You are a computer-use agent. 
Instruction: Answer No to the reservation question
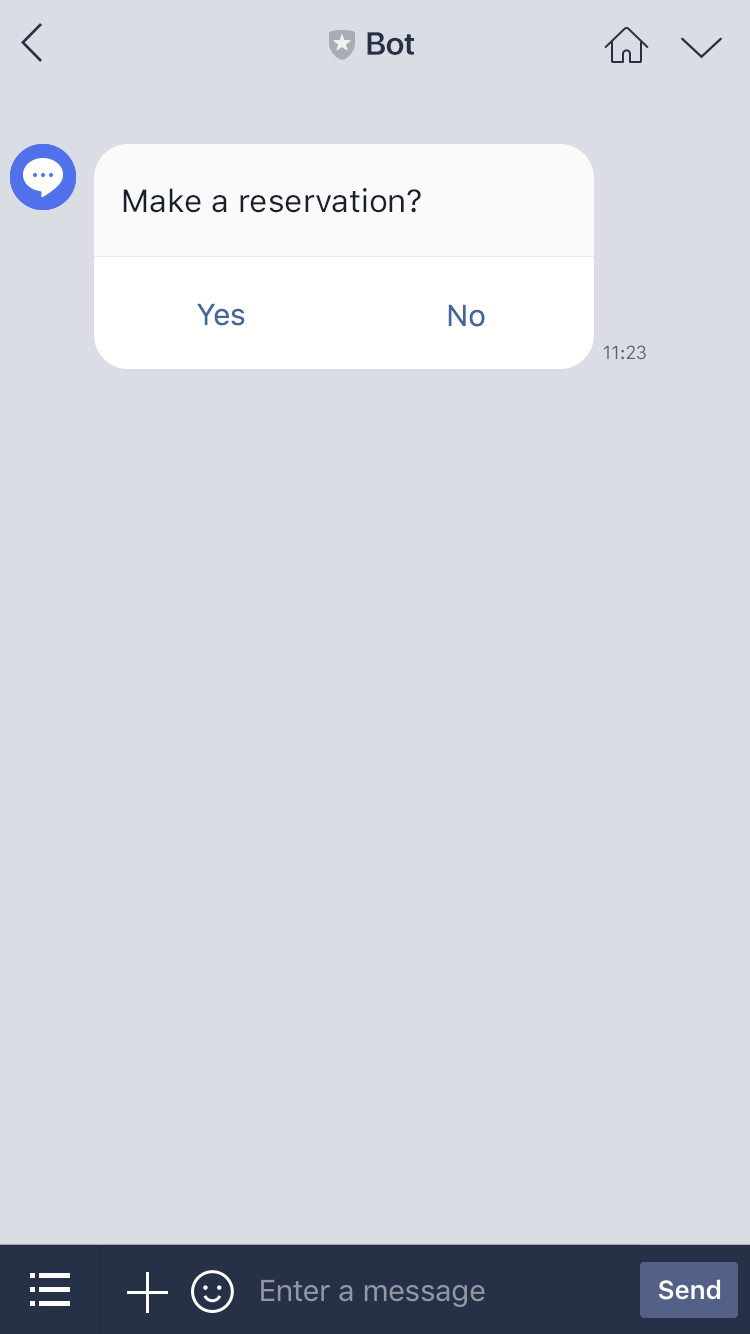465,314
